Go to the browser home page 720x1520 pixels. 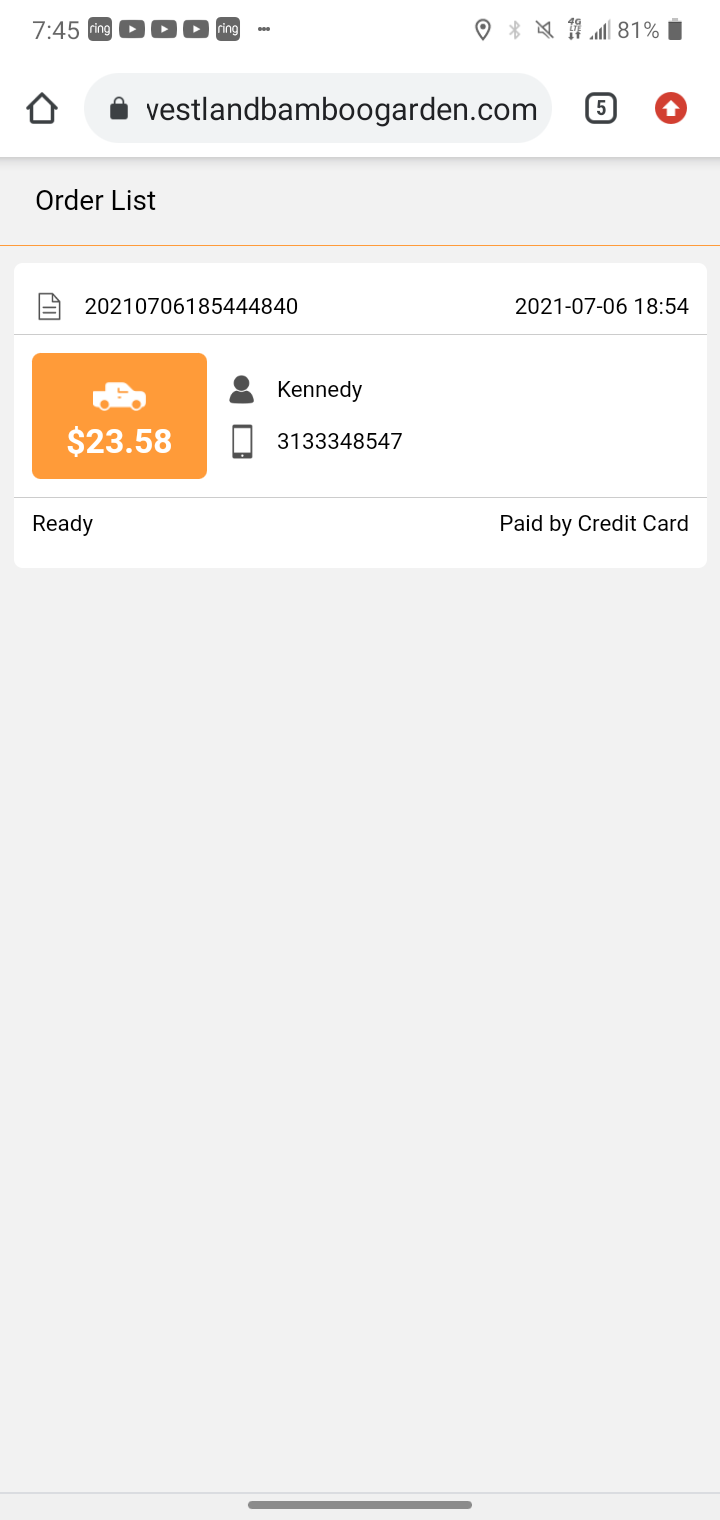(x=42, y=108)
